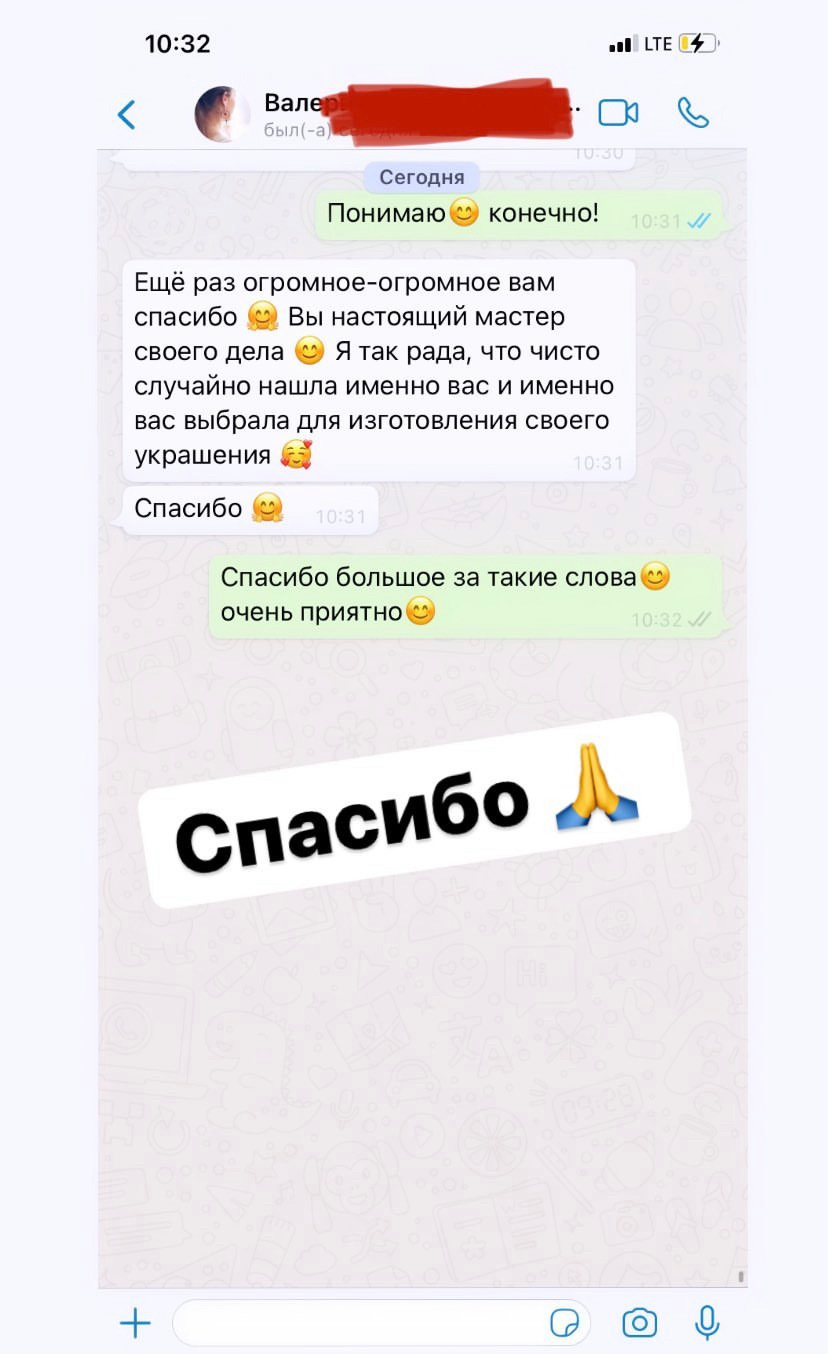828x1354 pixels.
Task: Tap the 'Сегодня' date divider
Action: click(421, 177)
